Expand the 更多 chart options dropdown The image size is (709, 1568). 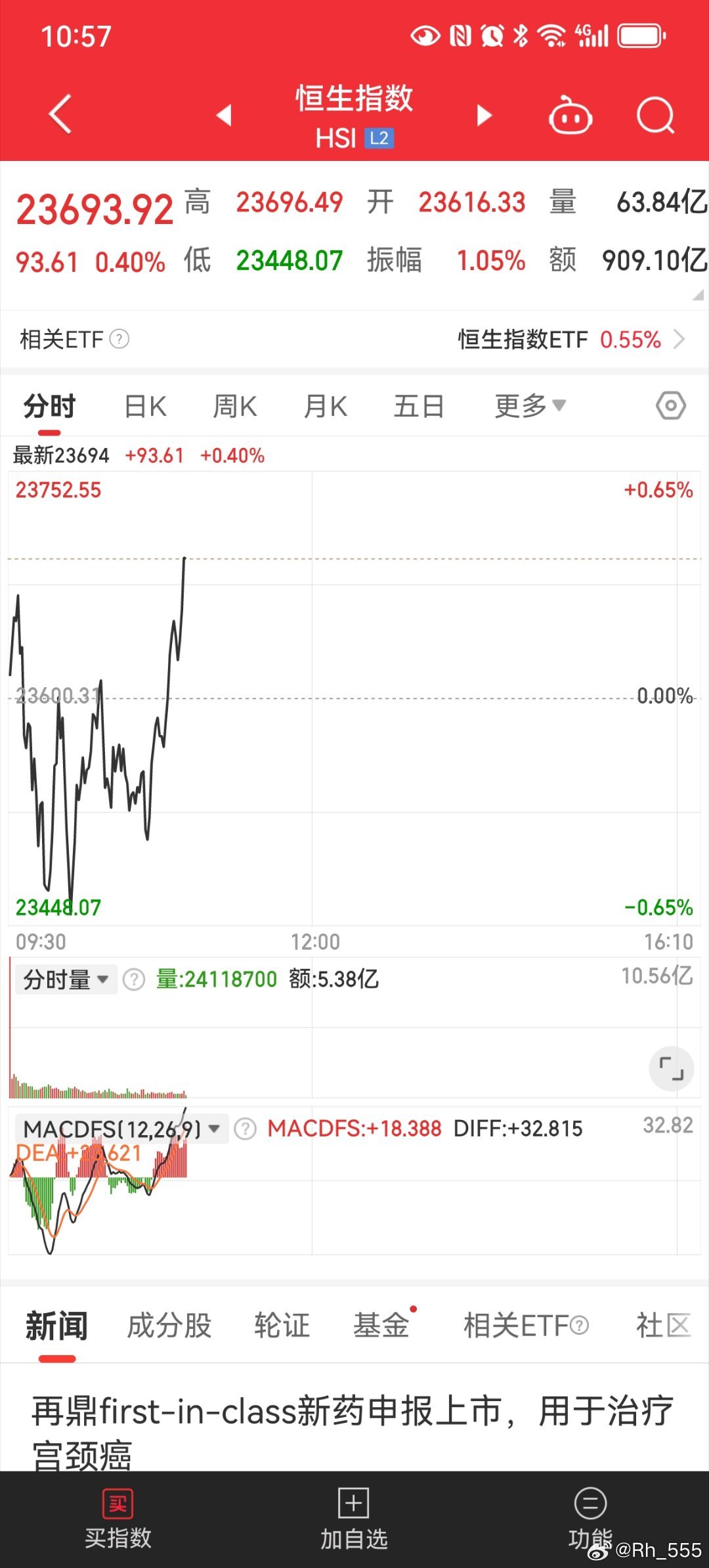[x=530, y=406]
